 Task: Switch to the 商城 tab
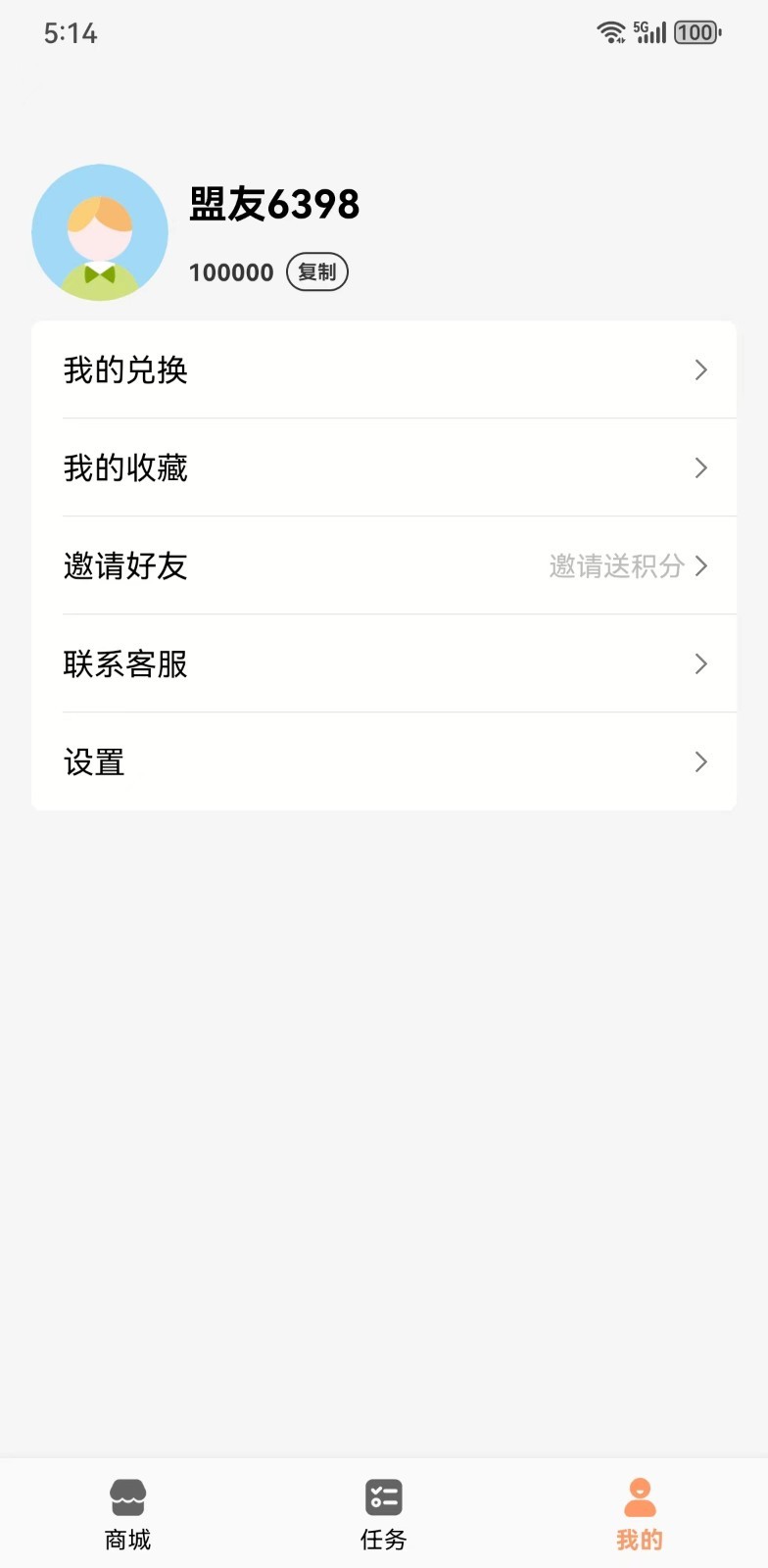pyautogui.click(x=128, y=1514)
